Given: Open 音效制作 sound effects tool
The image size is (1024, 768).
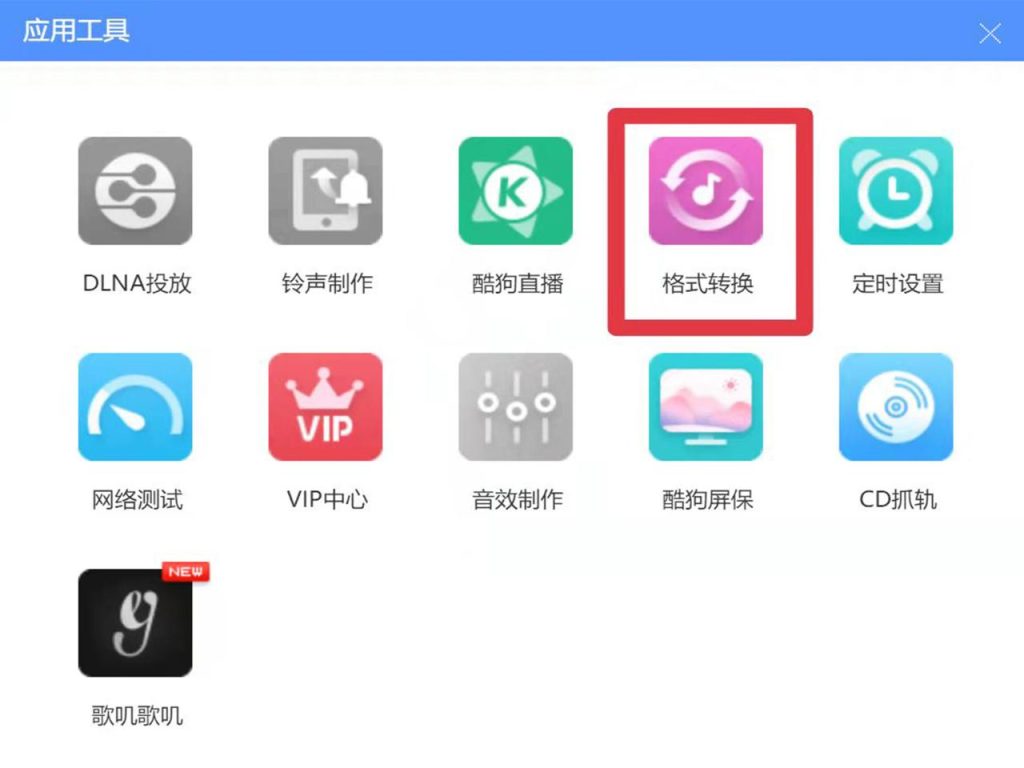Looking at the screenshot, I should point(516,407).
